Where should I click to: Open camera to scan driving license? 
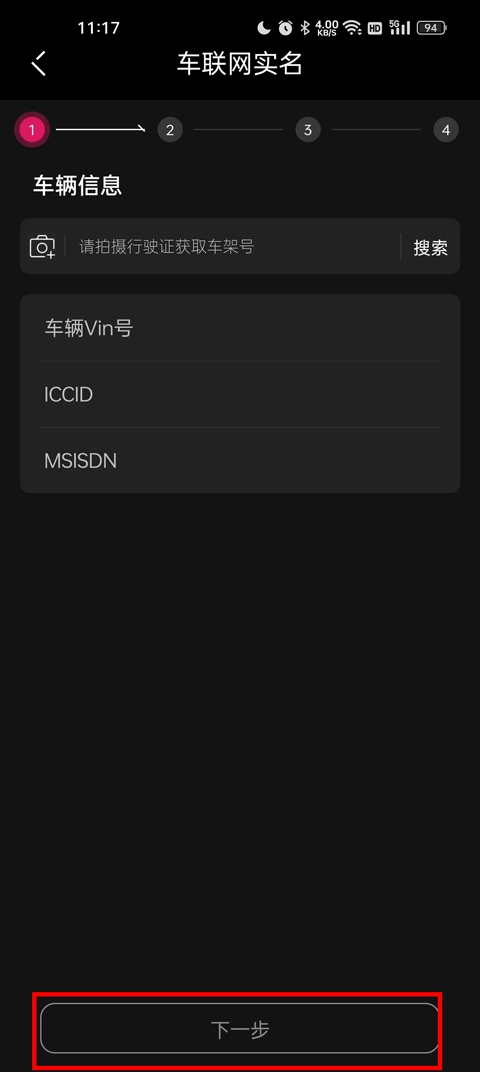click(x=42, y=246)
